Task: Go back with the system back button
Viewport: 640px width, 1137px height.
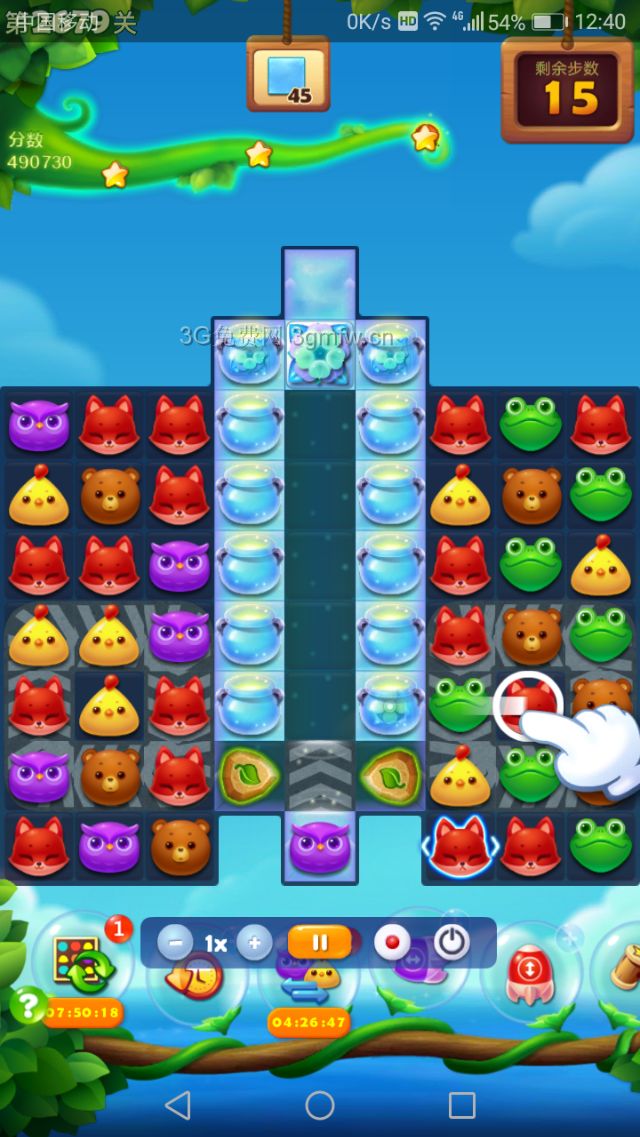Action: pyautogui.click(x=178, y=1104)
